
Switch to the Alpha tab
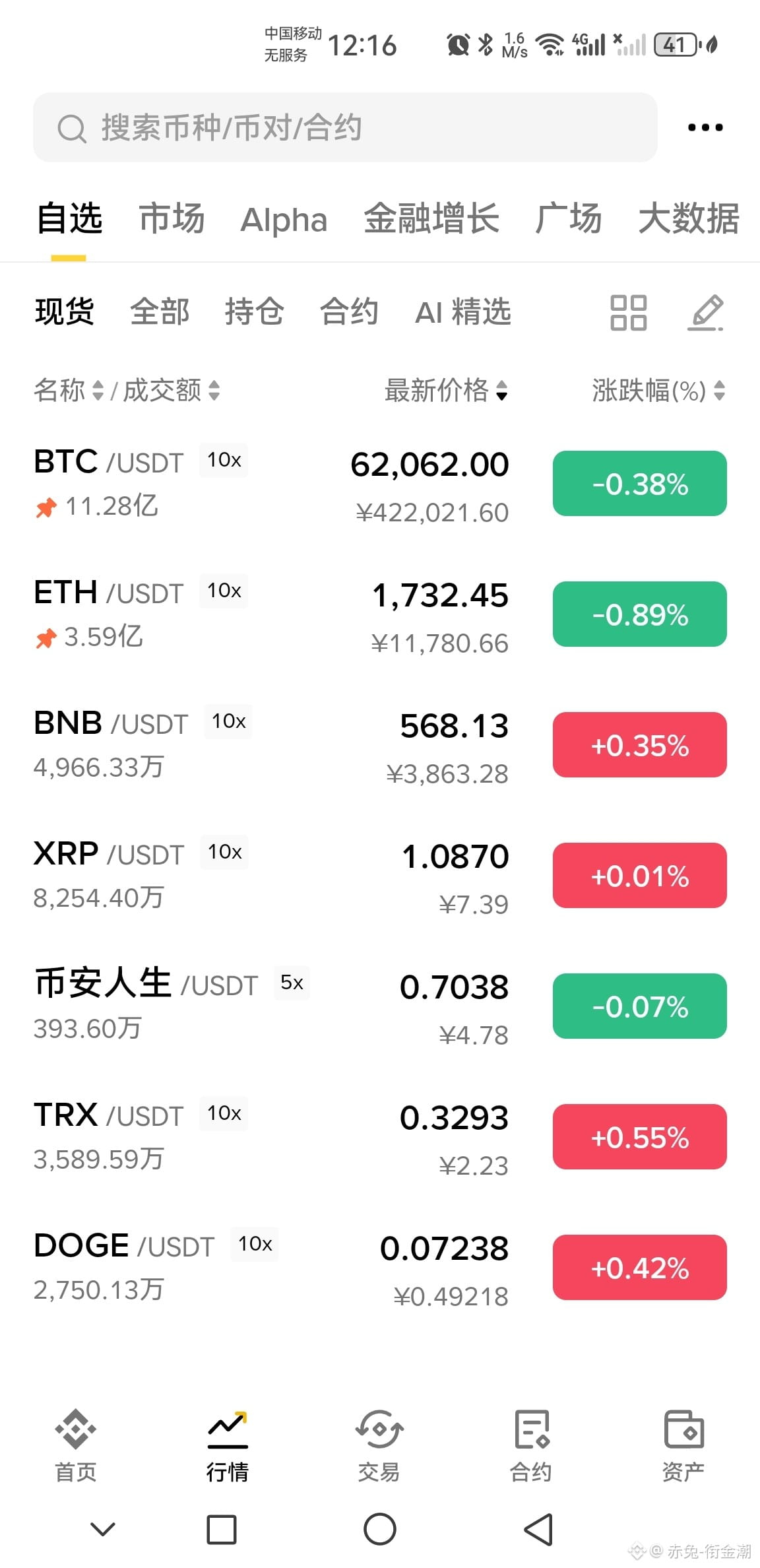[x=284, y=220]
